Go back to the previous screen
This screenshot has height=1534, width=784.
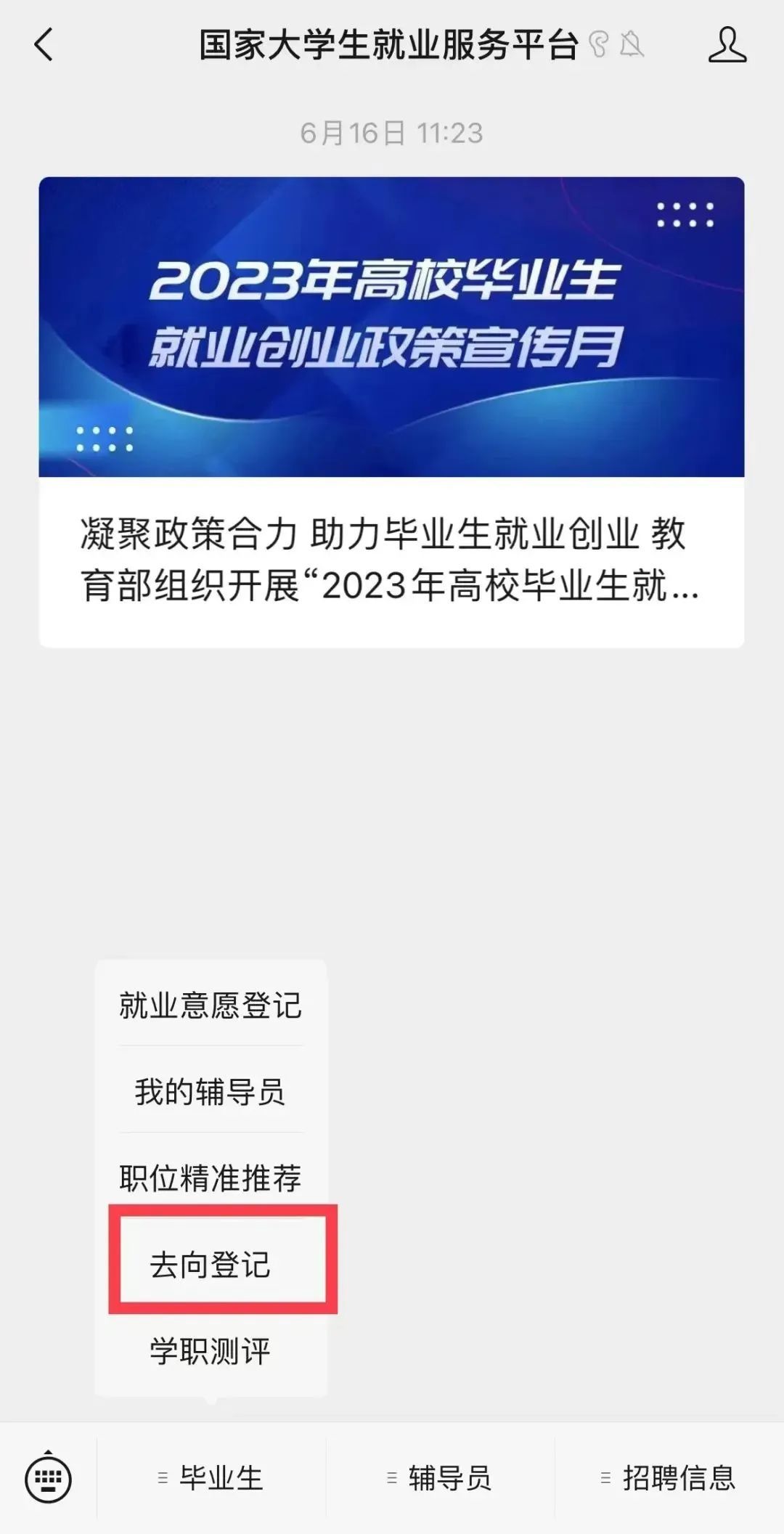coord(44,45)
